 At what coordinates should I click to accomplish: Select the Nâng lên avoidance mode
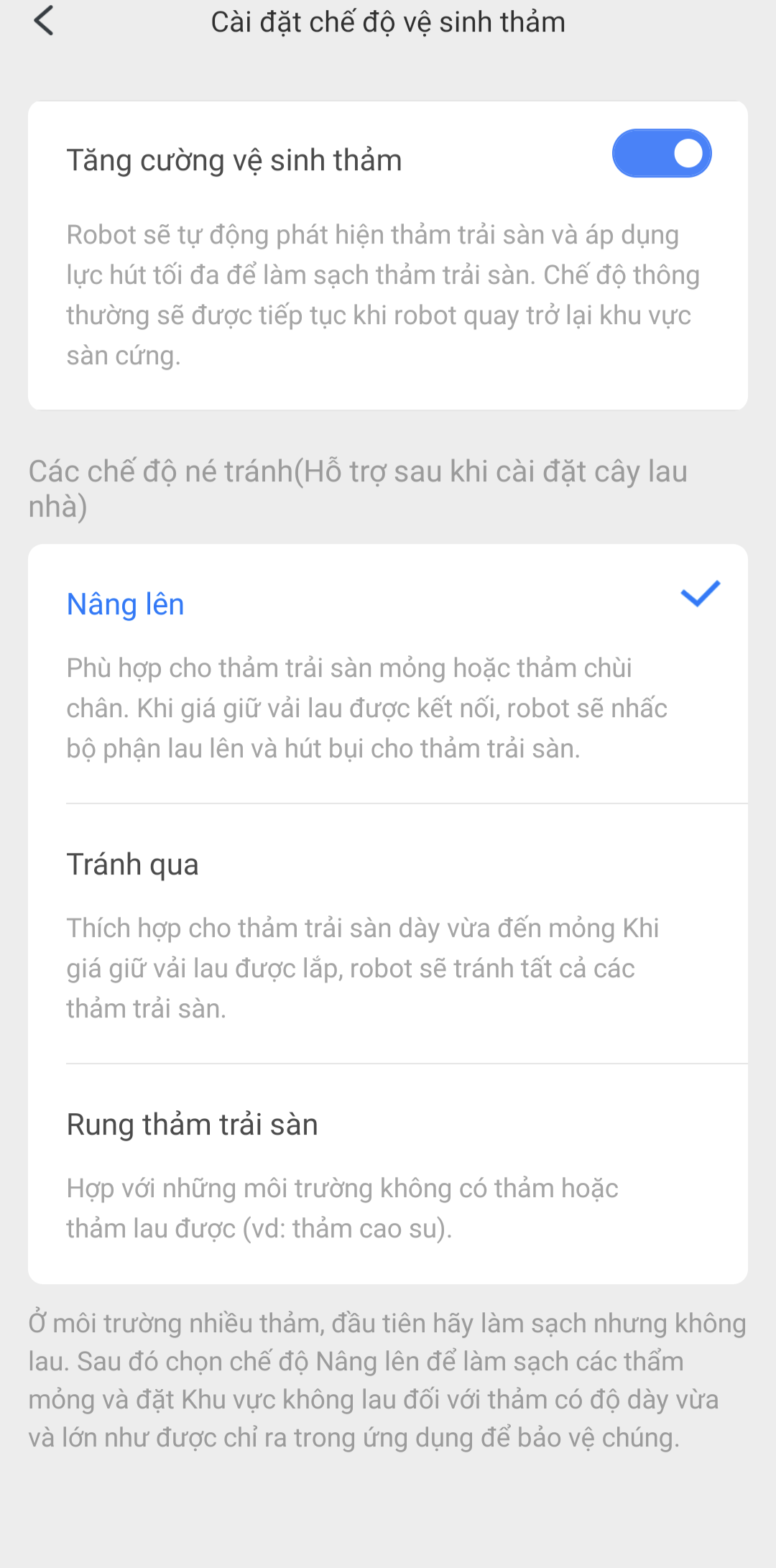[x=388, y=673]
